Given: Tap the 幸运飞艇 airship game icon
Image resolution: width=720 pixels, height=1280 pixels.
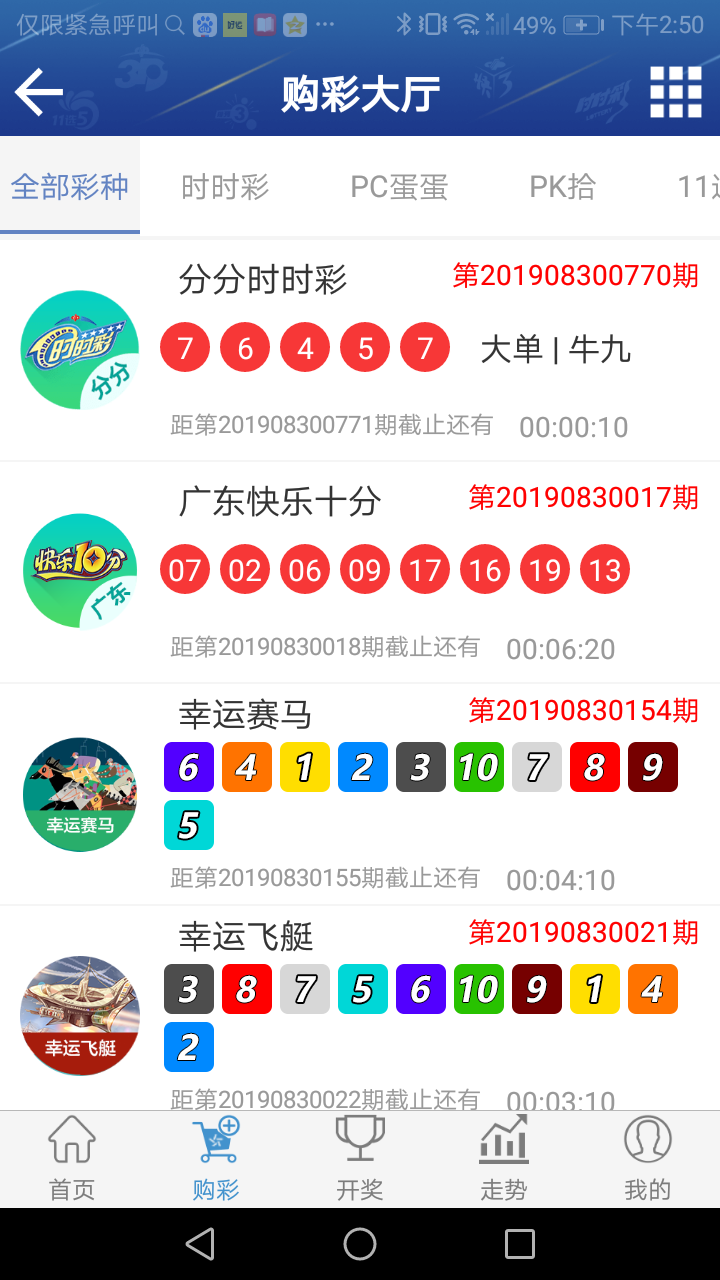Looking at the screenshot, I should [80, 1015].
